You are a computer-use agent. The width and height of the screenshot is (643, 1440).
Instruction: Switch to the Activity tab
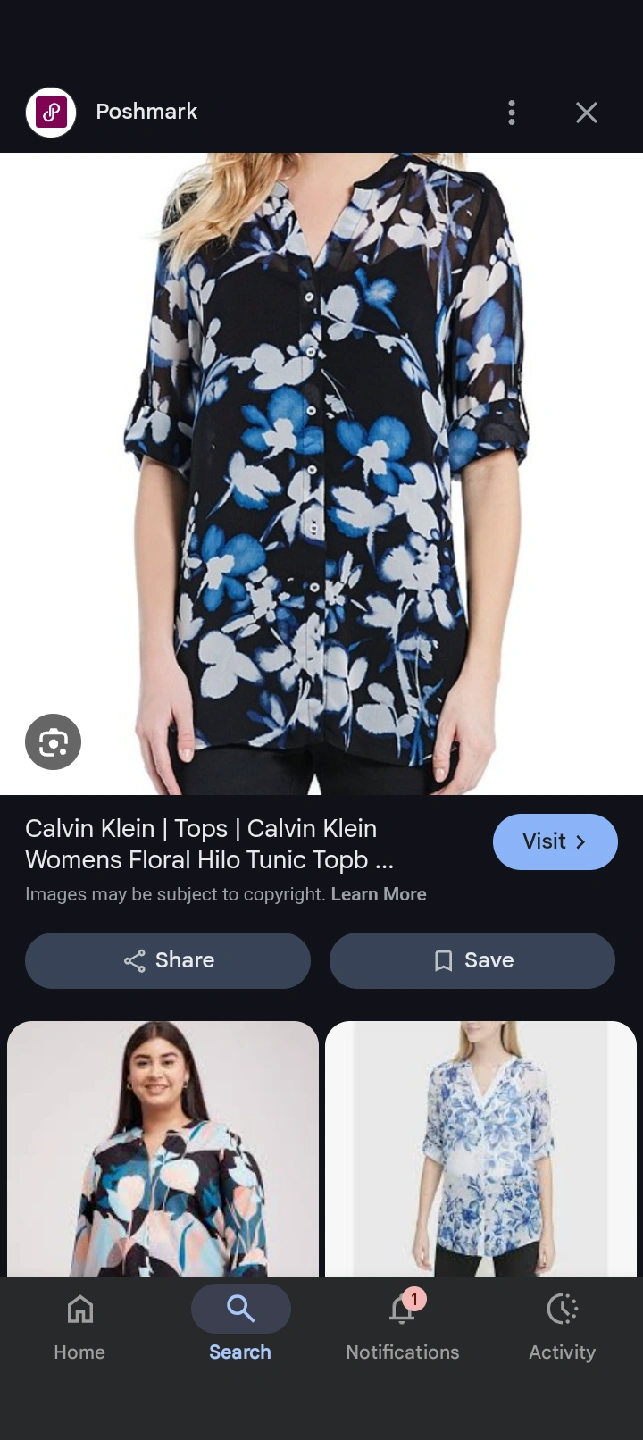(562, 1327)
